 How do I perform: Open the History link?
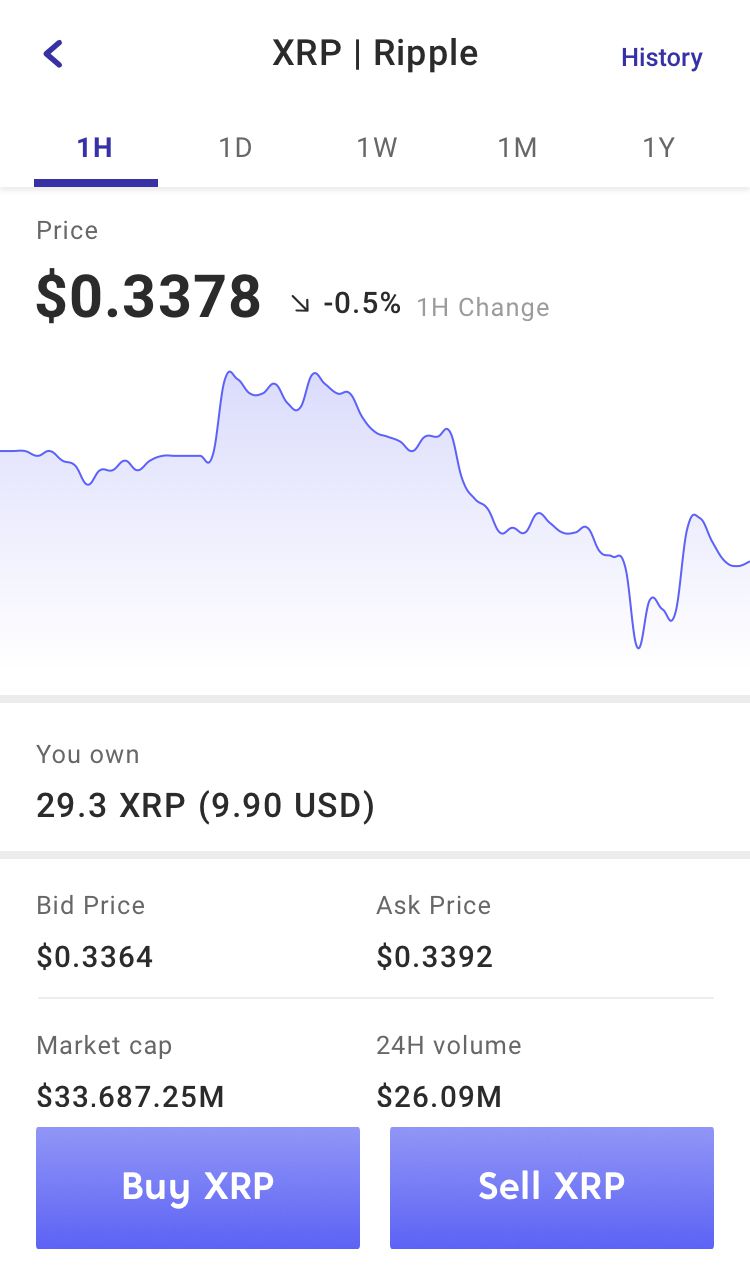pyautogui.click(x=661, y=57)
